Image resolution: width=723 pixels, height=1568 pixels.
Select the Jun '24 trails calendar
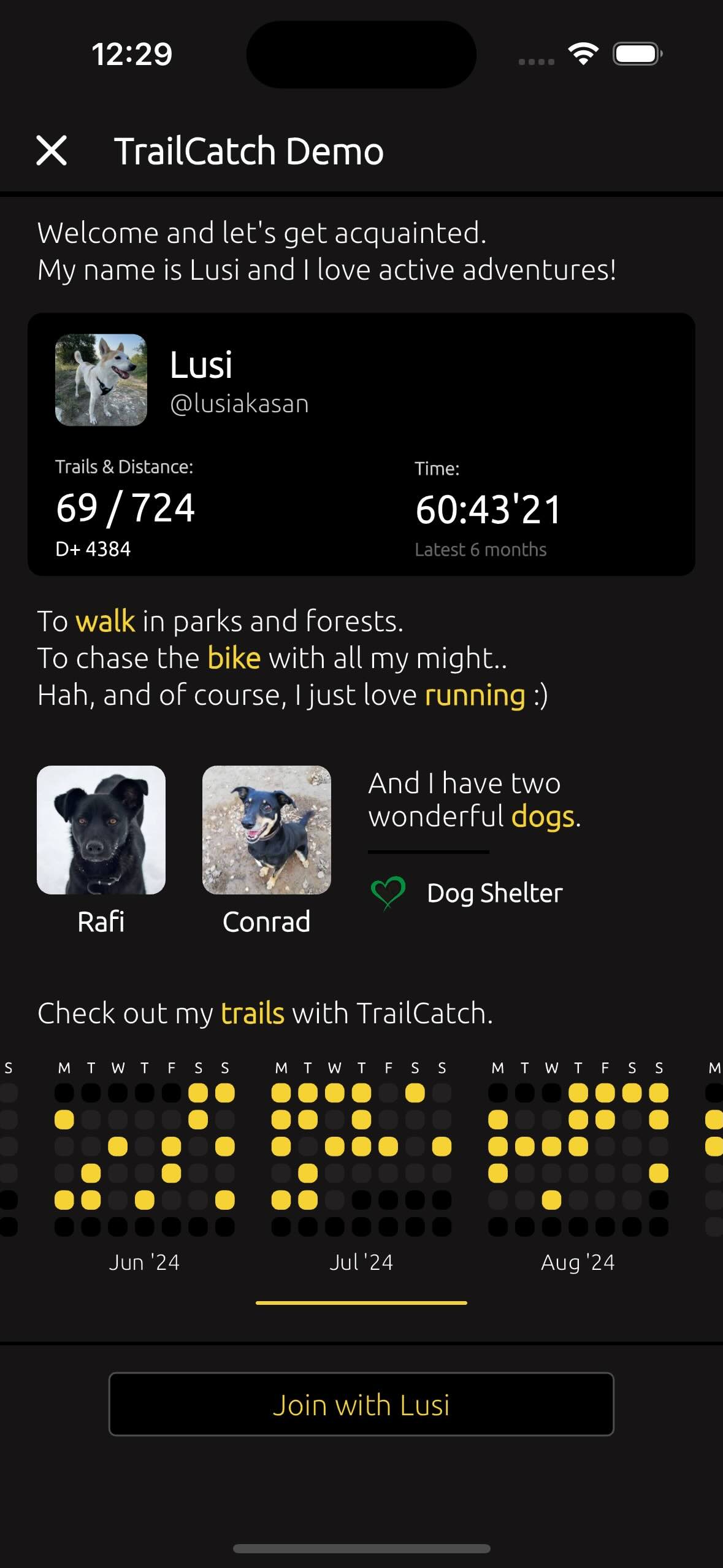[x=144, y=1159]
